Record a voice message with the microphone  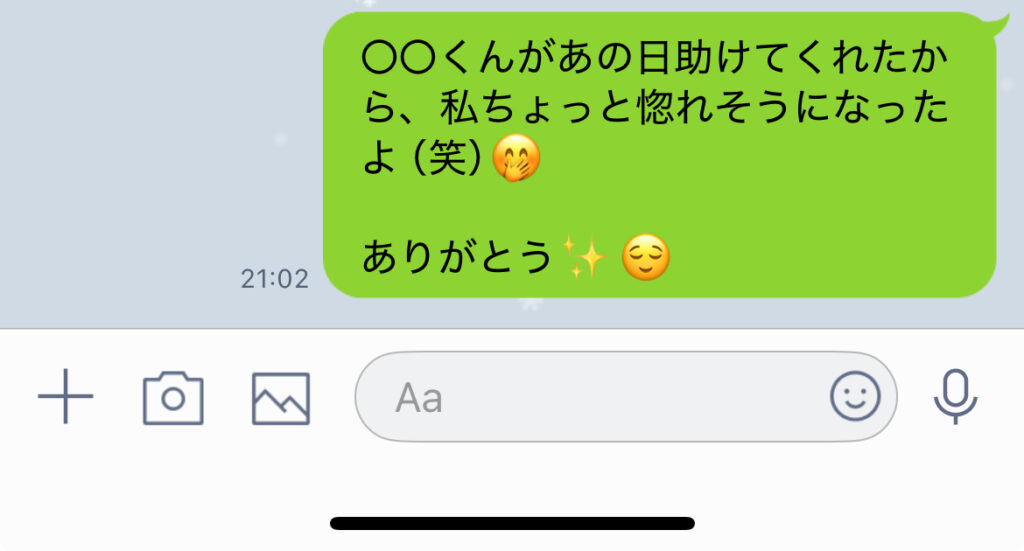(x=957, y=396)
